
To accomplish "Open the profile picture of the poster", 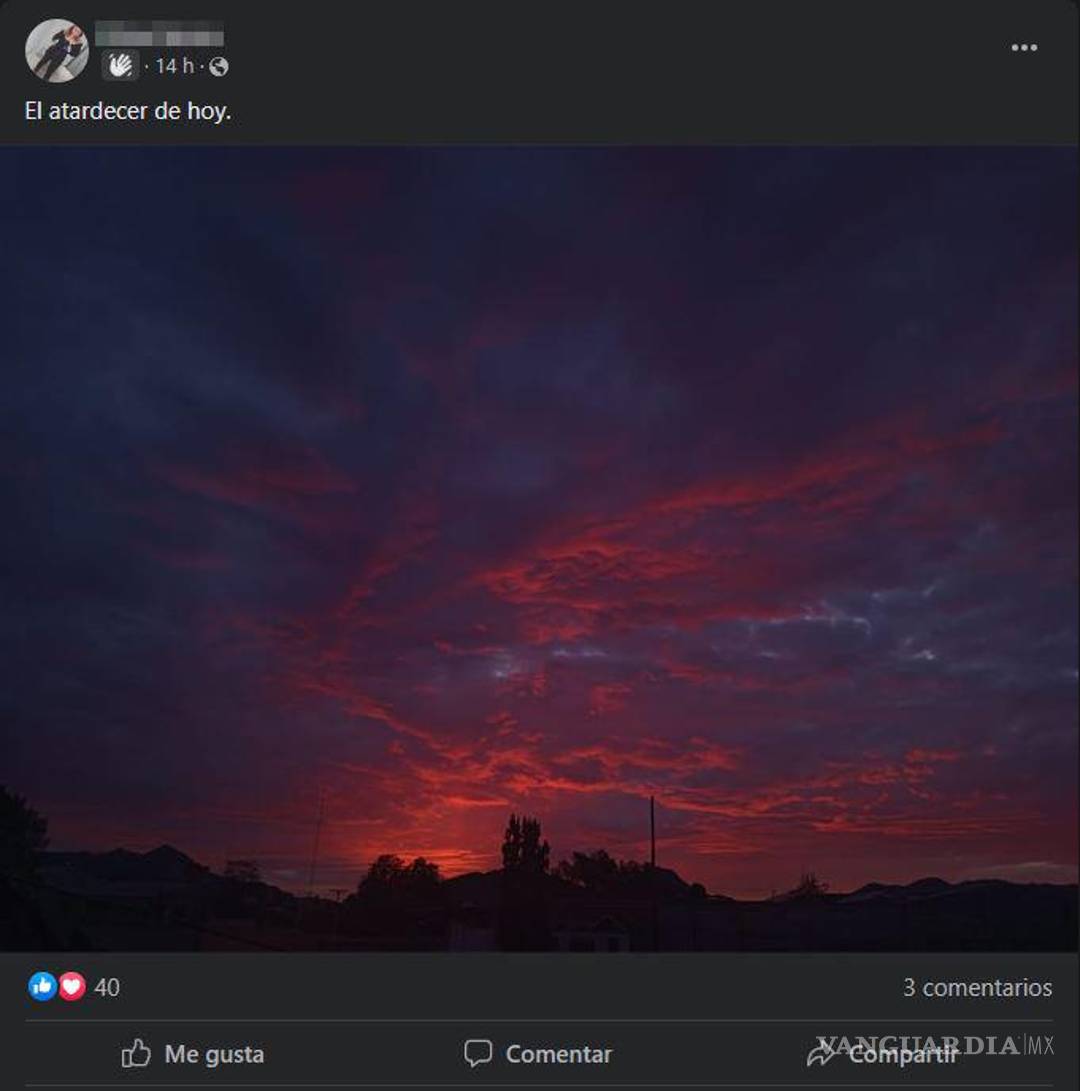I will point(57,49).
